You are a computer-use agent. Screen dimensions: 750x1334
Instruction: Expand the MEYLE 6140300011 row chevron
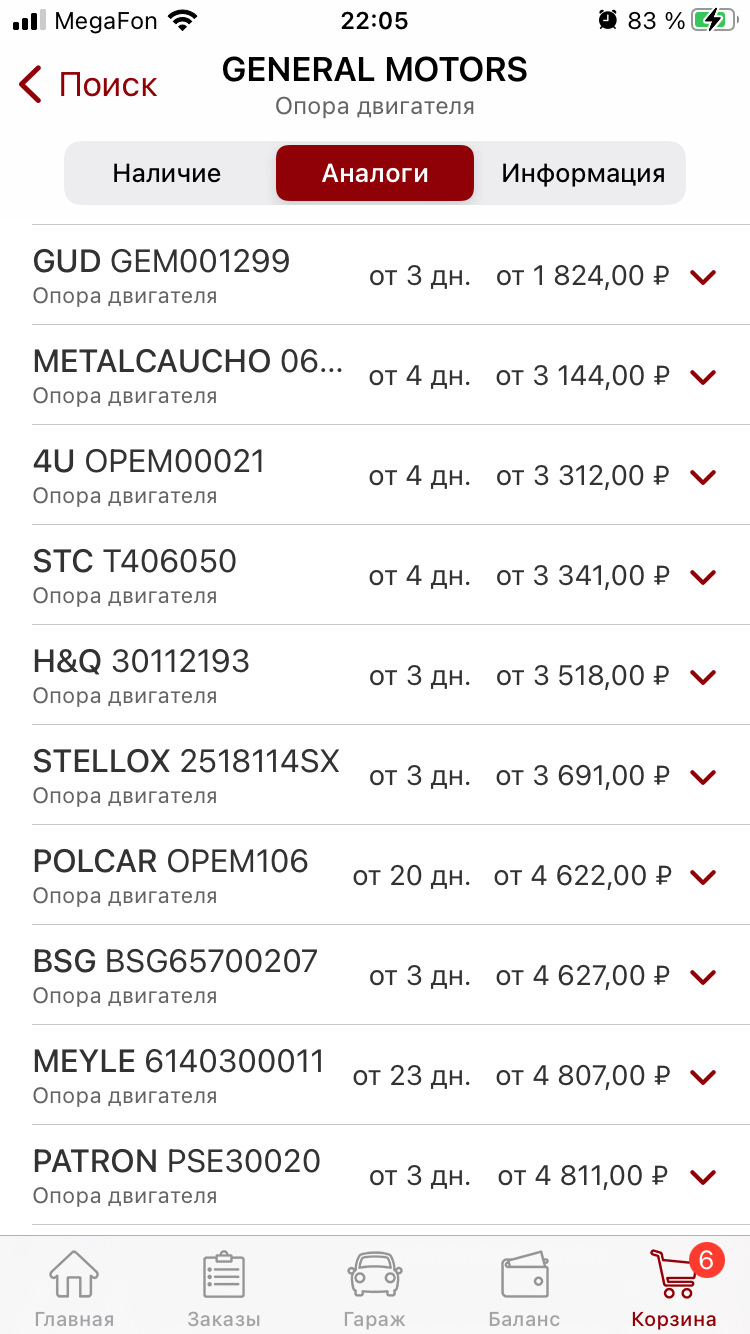tap(702, 1077)
